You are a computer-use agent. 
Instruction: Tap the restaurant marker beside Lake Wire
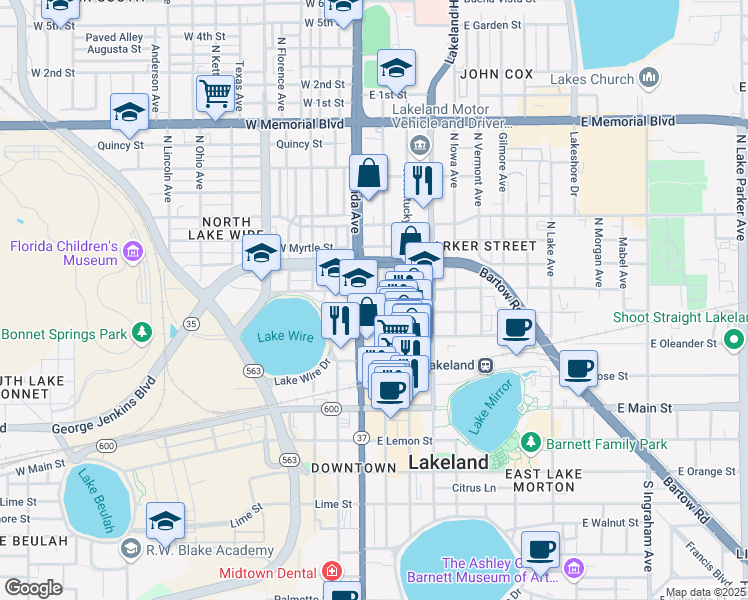pos(340,321)
